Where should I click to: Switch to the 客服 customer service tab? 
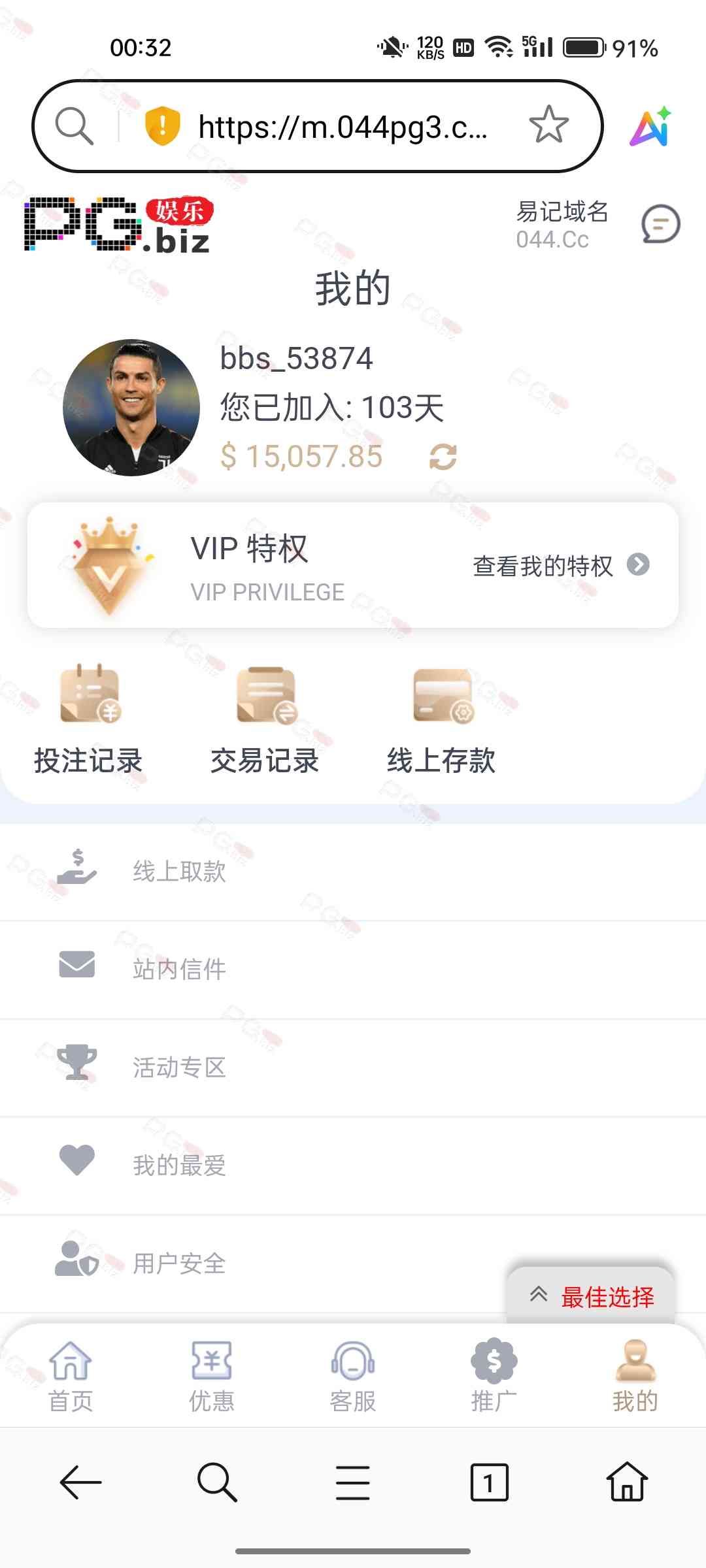[353, 1375]
